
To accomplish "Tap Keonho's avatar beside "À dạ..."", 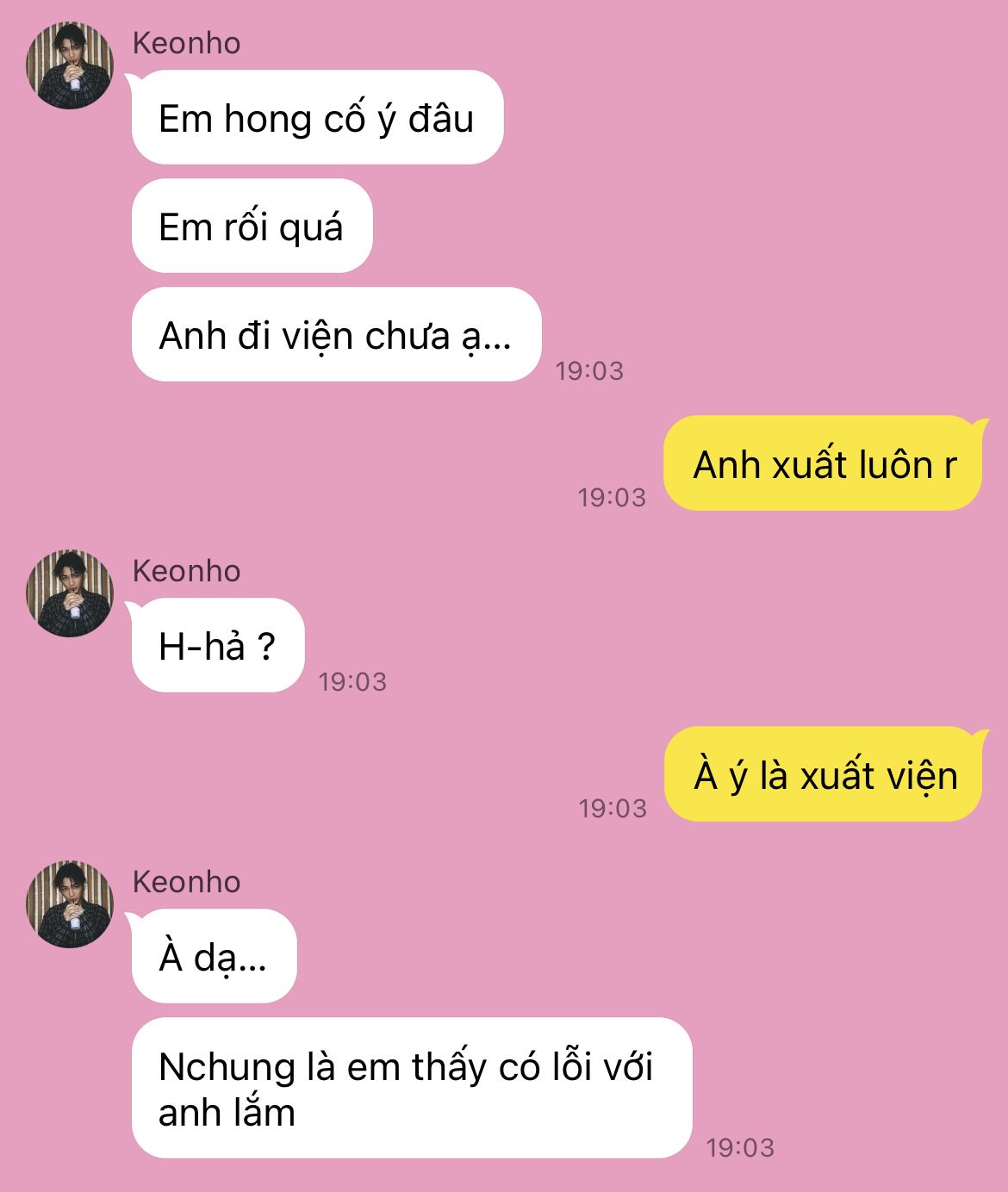I will point(70,904).
